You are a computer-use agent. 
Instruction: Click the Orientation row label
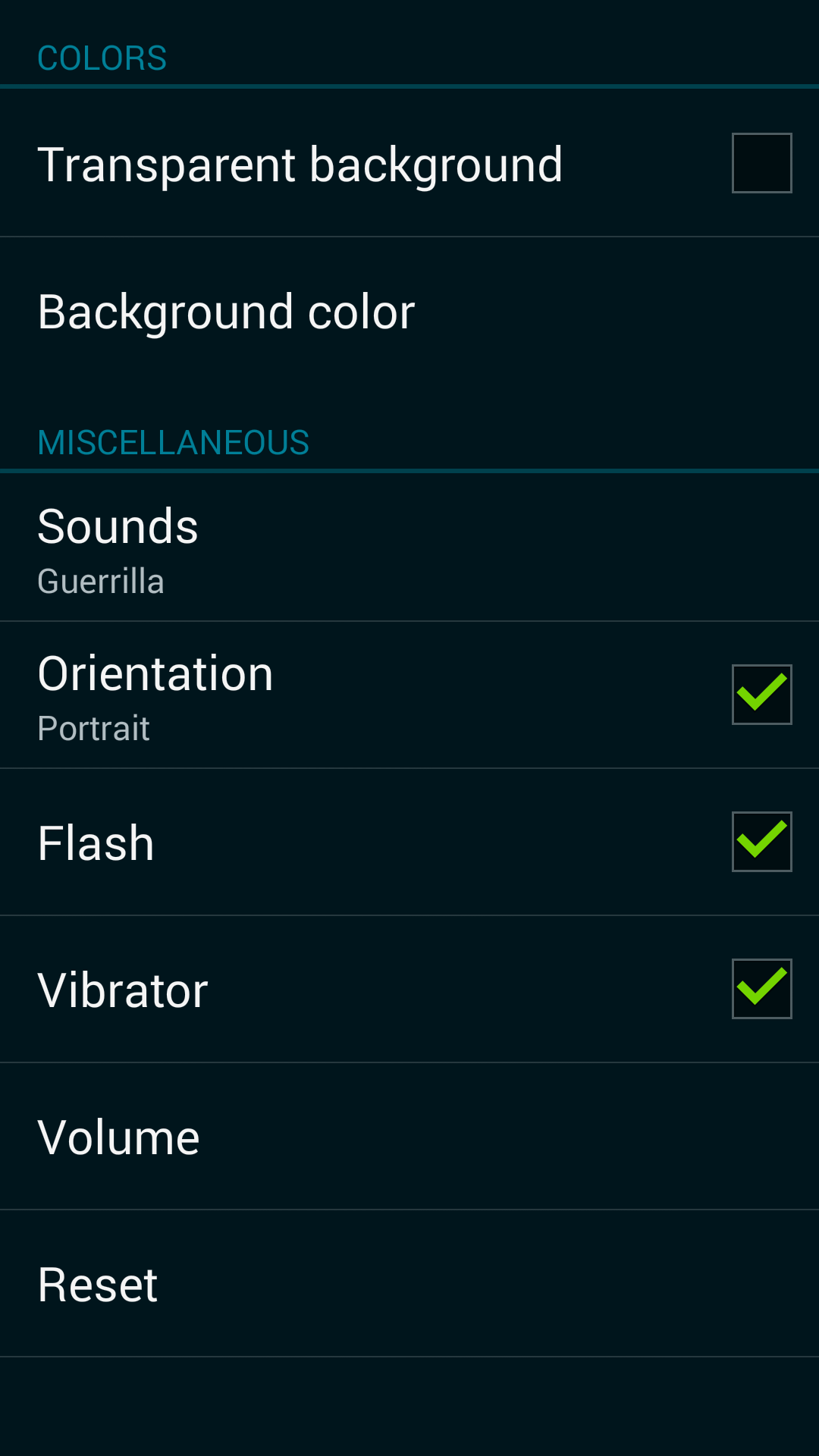tap(156, 672)
